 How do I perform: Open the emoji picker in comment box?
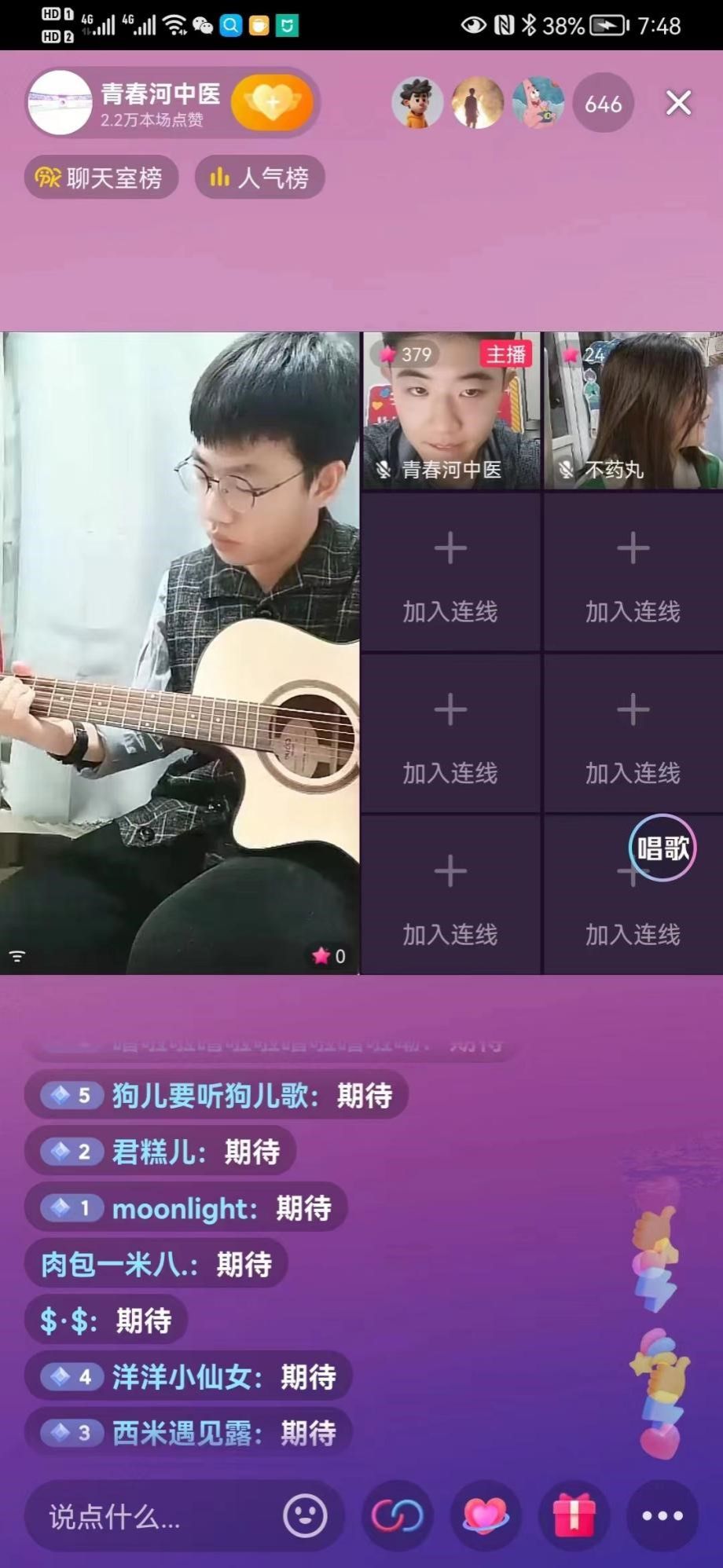[305, 1515]
